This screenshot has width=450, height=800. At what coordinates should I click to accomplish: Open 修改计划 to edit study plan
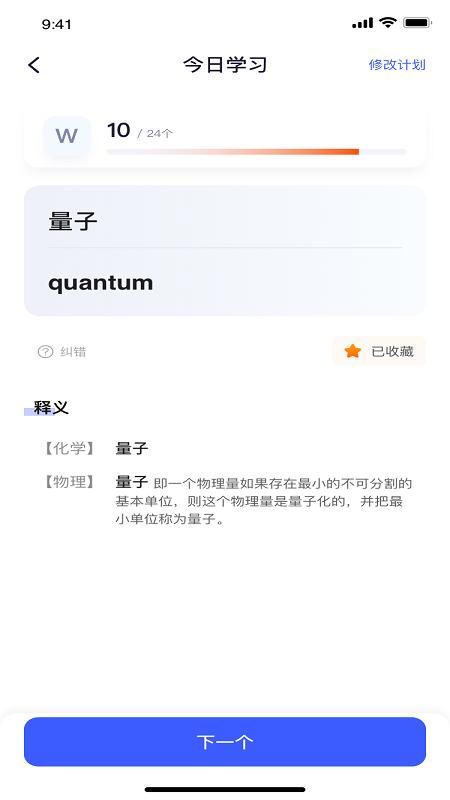(x=397, y=65)
